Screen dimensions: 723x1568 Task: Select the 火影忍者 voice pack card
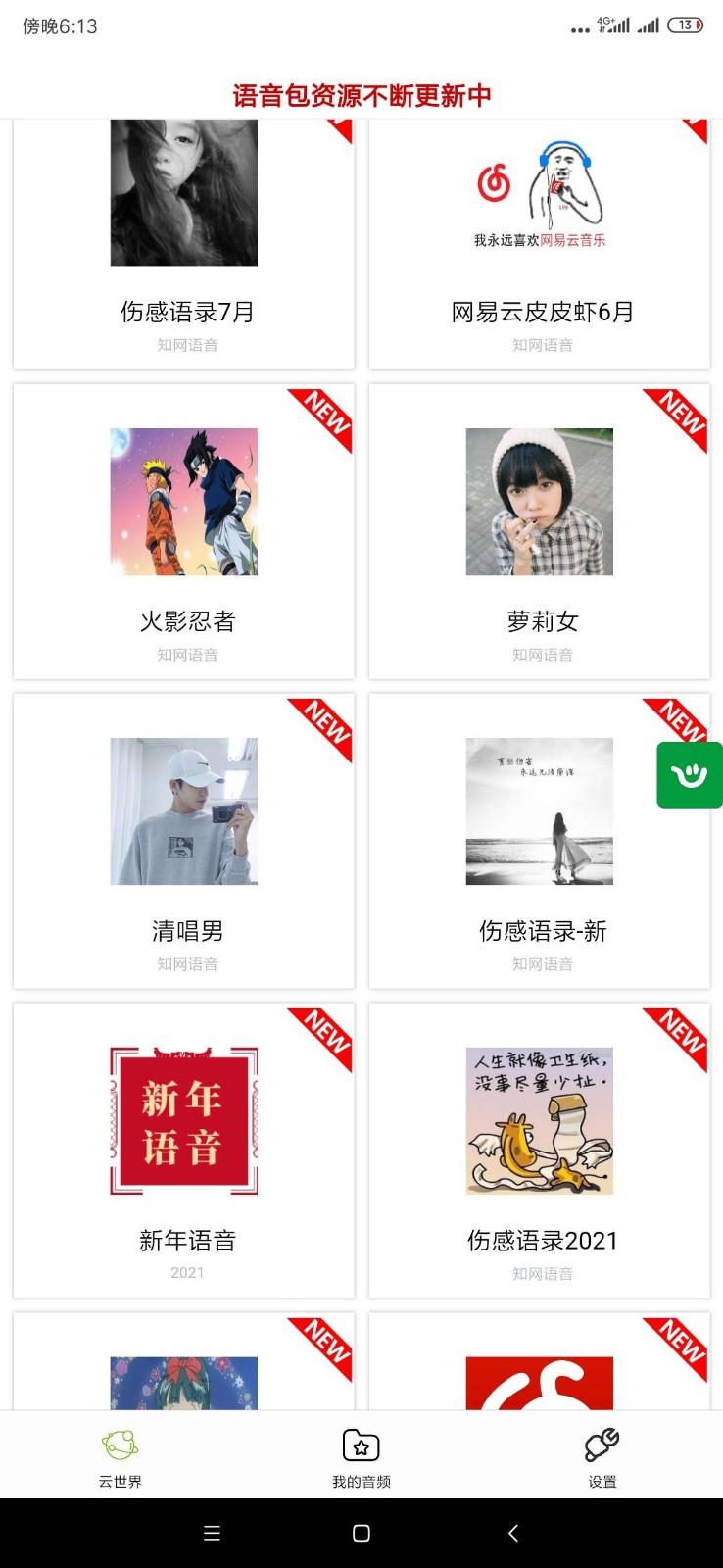[184, 530]
